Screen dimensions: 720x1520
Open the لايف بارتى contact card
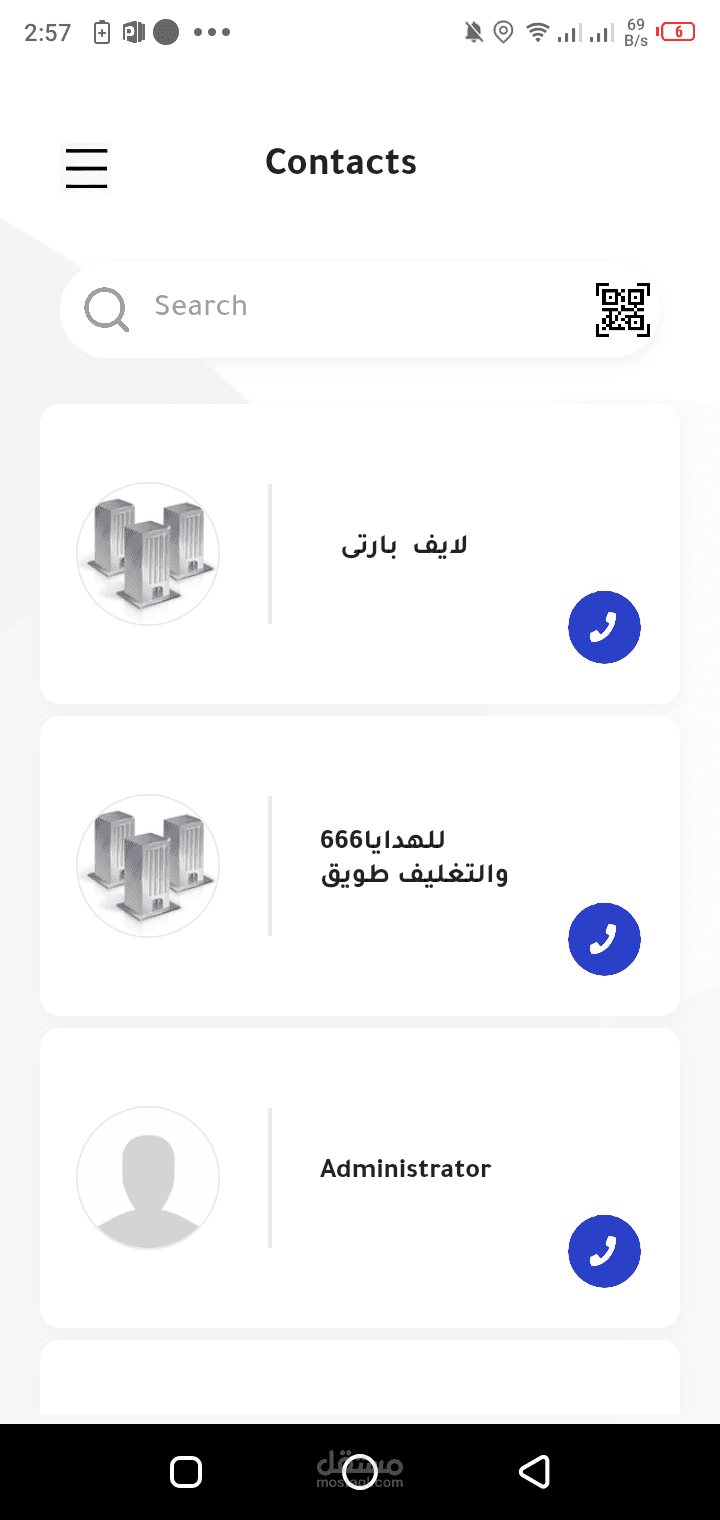404,546
